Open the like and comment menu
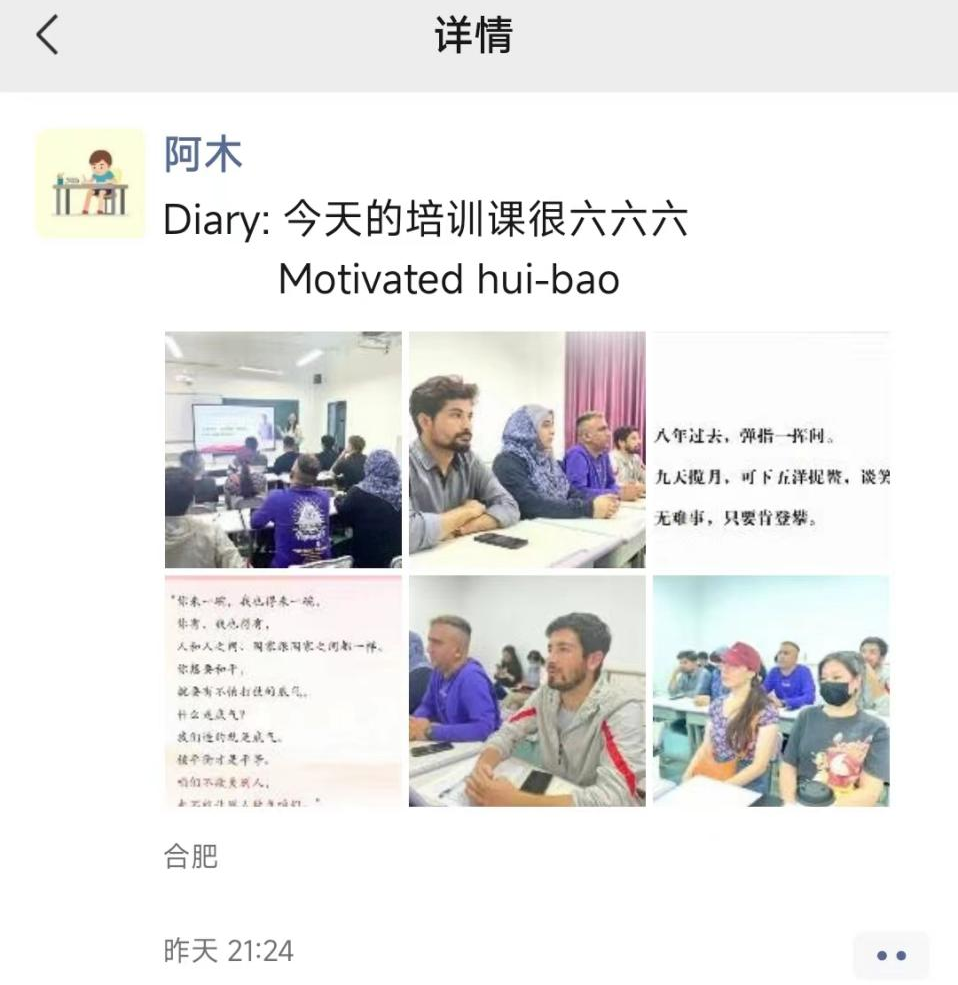958x985 pixels. tap(890, 955)
